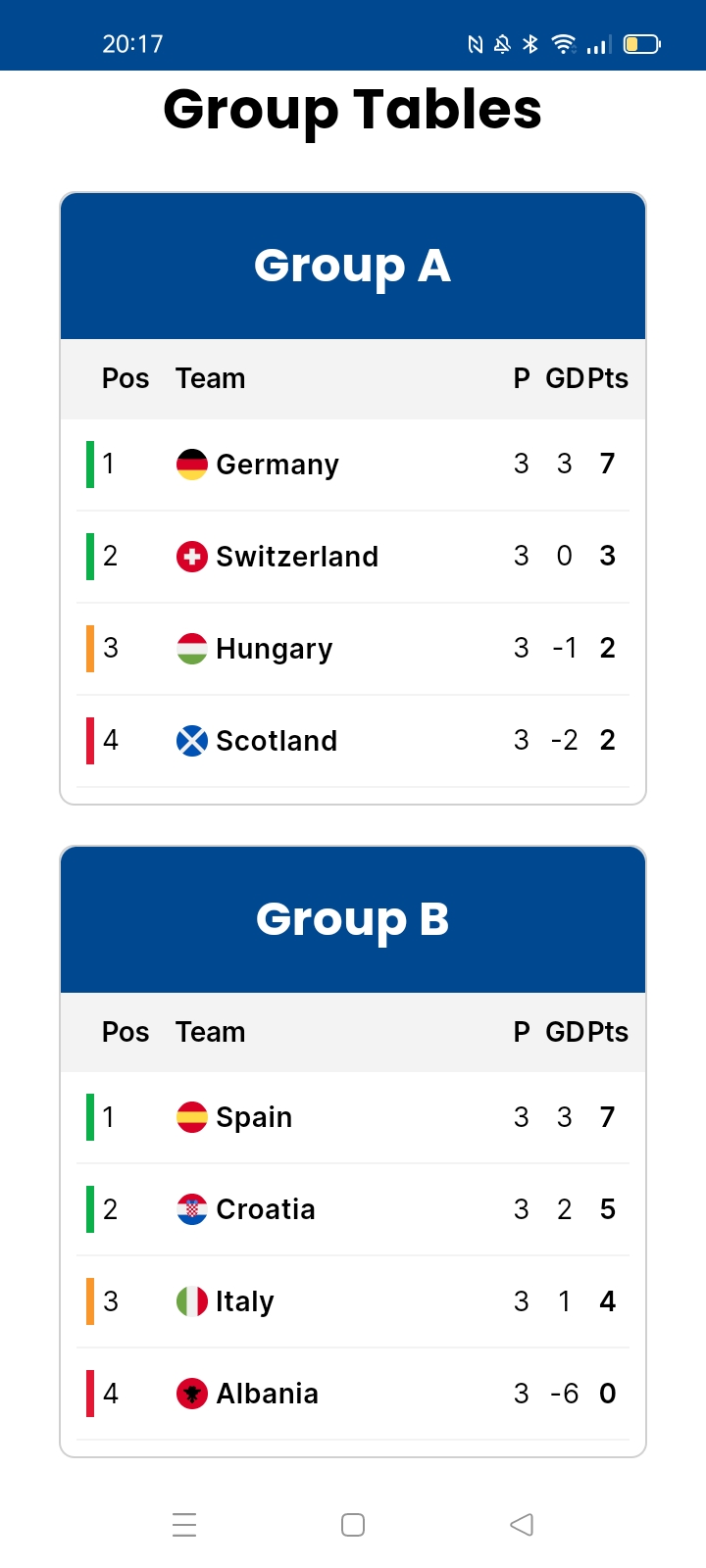Open the Italy row in Group B
The height and width of the screenshot is (1568, 706).
(353, 1301)
